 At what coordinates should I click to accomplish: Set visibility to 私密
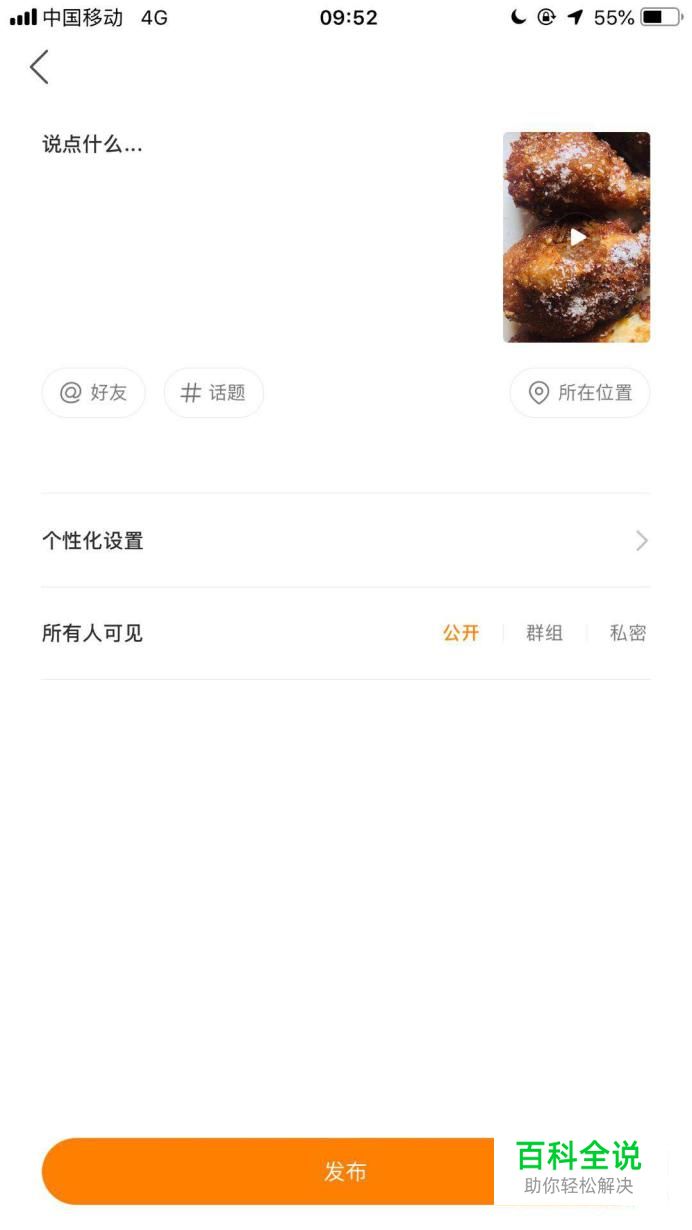click(x=628, y=633)
